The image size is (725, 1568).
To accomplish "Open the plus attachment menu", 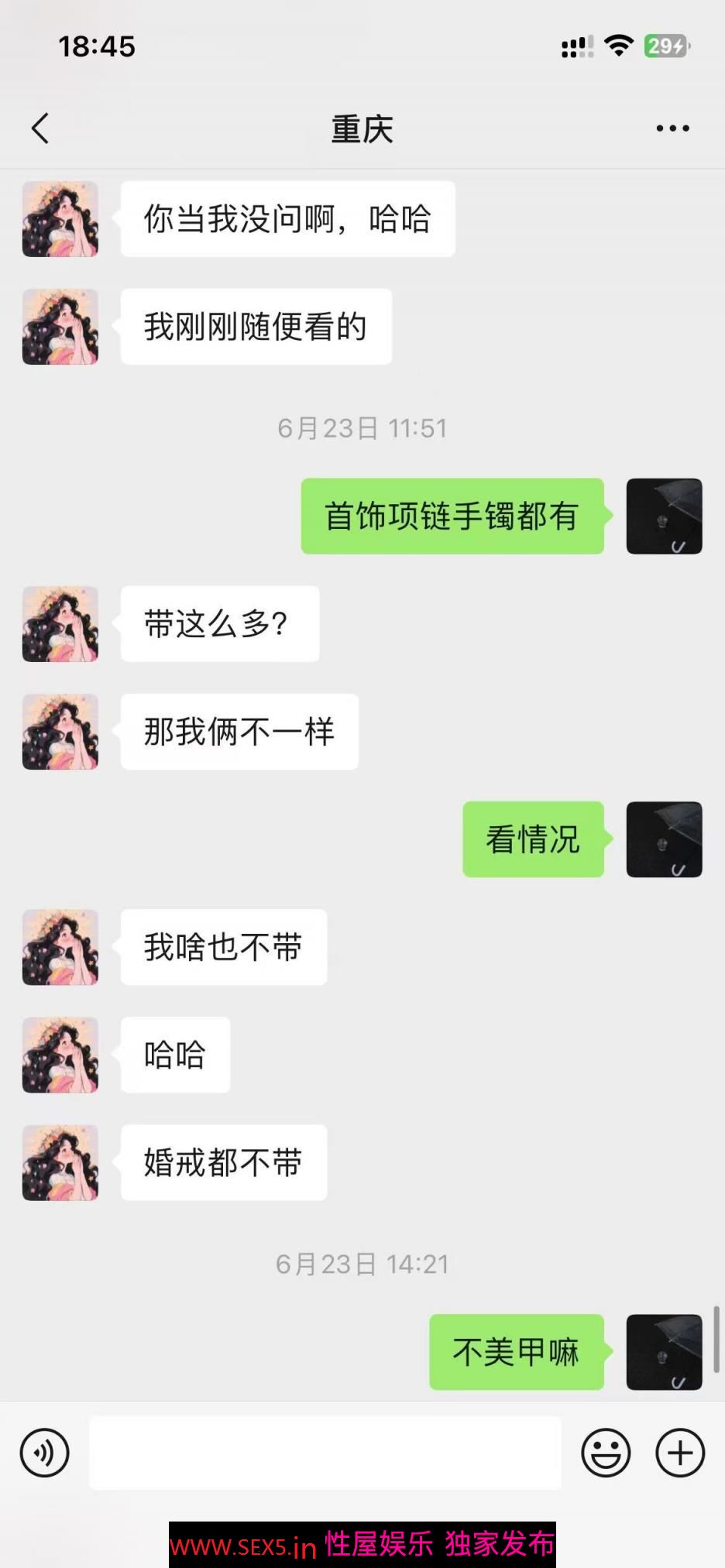I will point(679,1453).
